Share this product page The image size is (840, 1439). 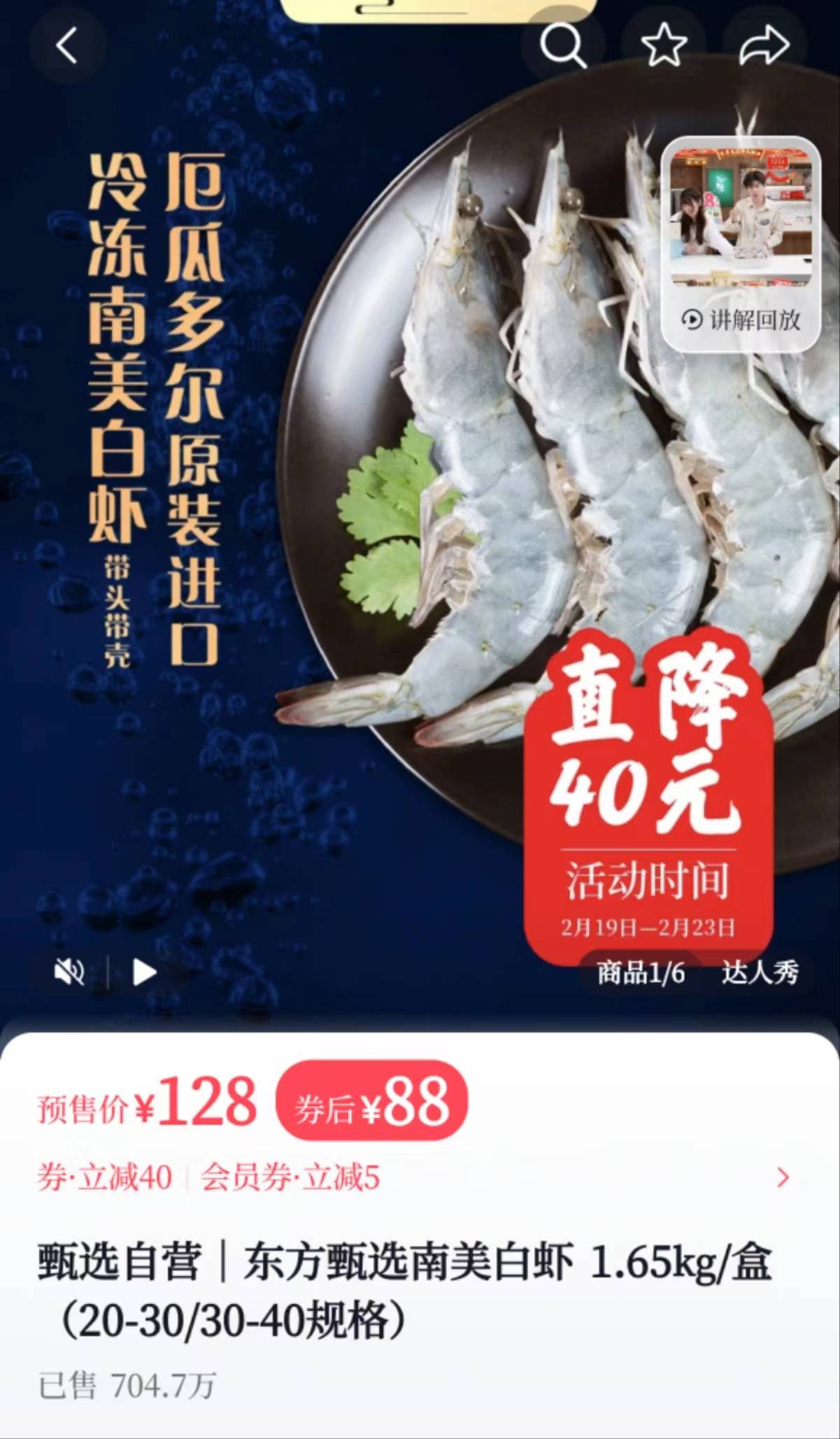764,46
